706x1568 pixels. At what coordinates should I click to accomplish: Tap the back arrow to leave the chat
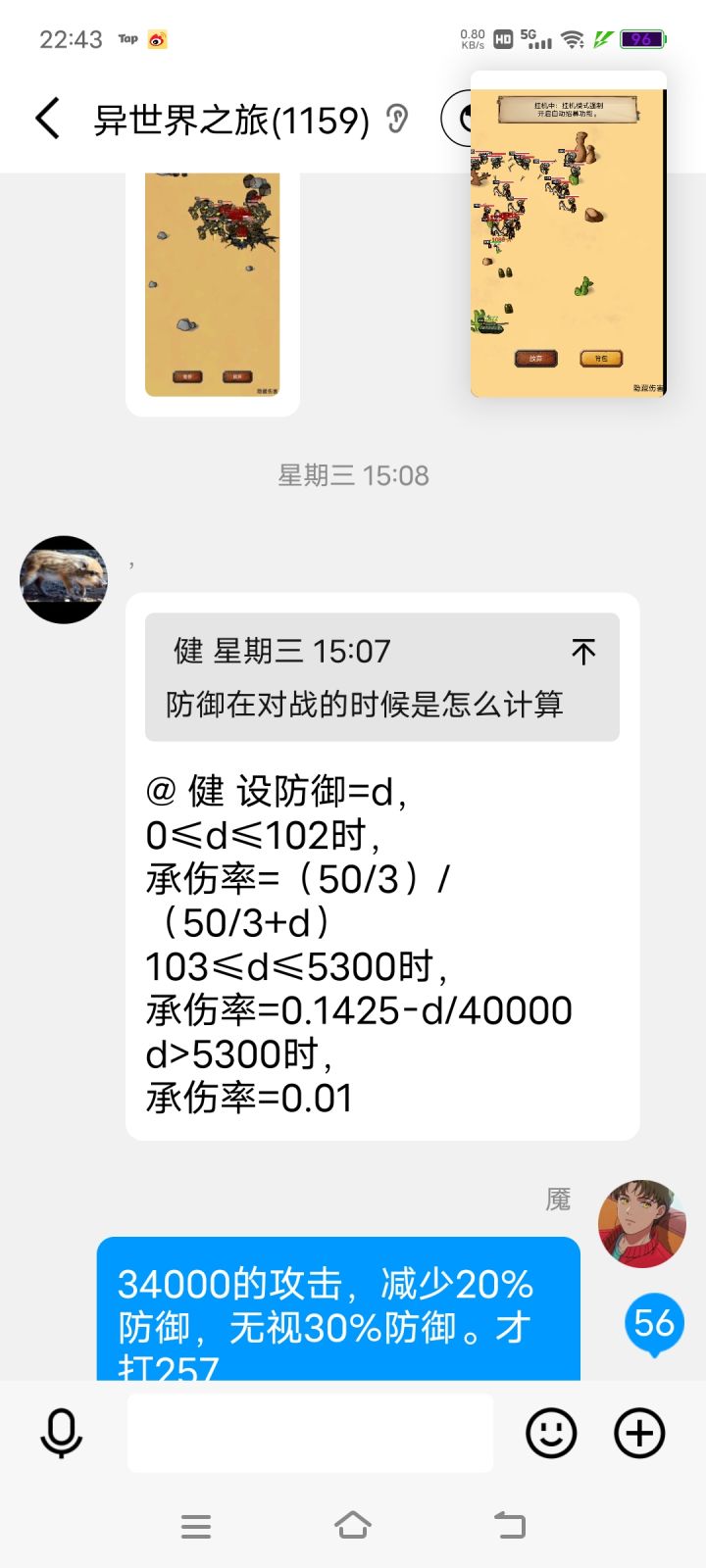48,118
